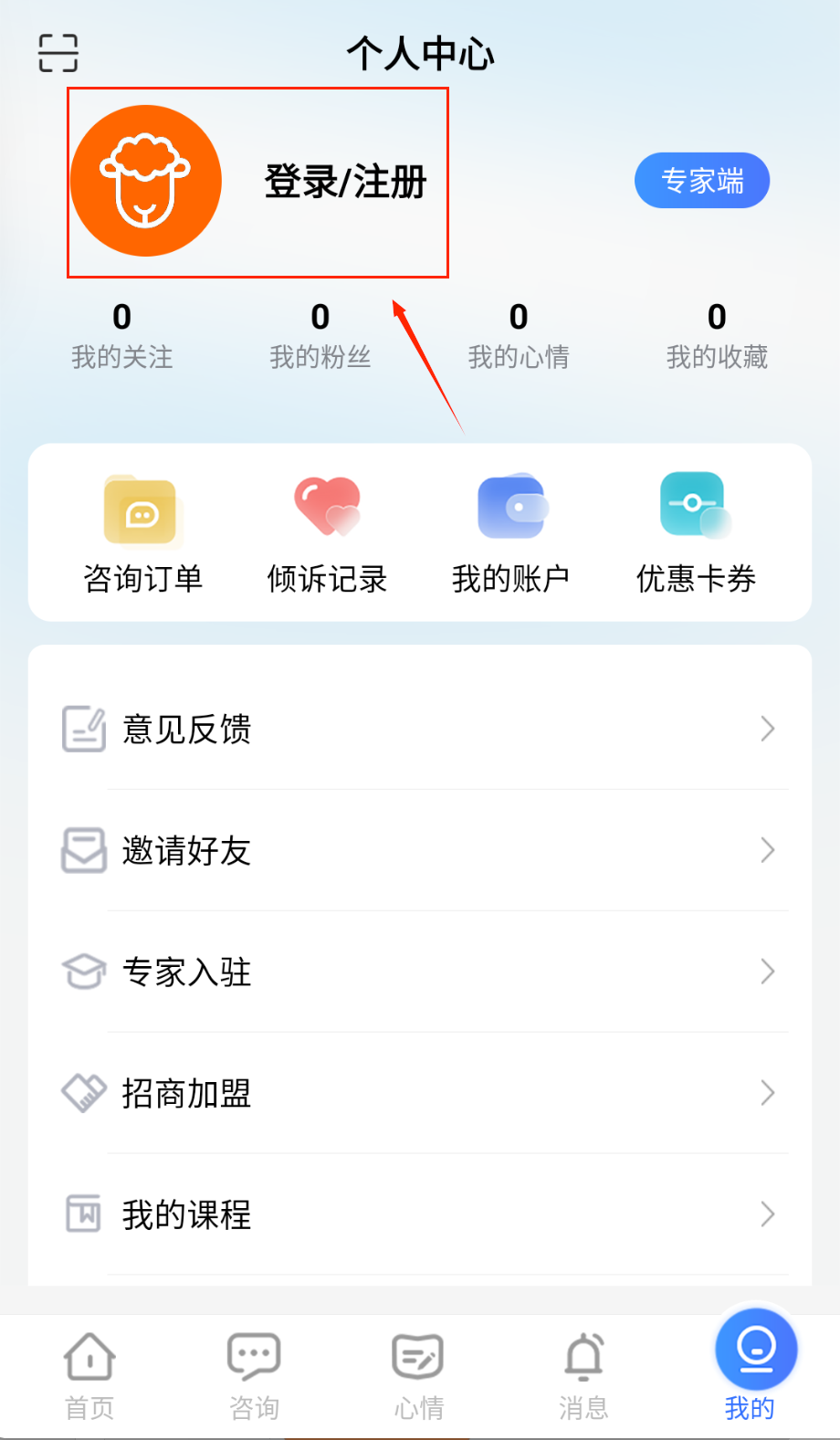
Task: Open the 我的课程 courses row
Action: [420, 1214]
